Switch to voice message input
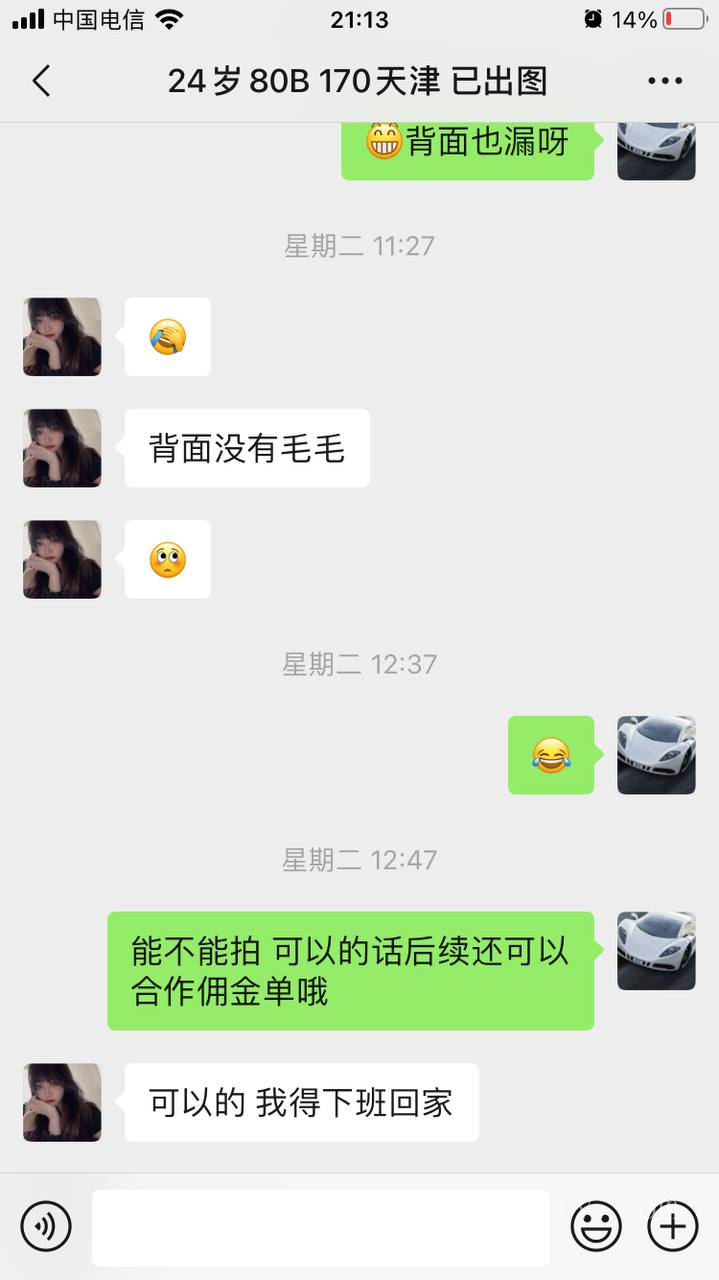This screenshot has height=1280, width=719. point(46,1226)
